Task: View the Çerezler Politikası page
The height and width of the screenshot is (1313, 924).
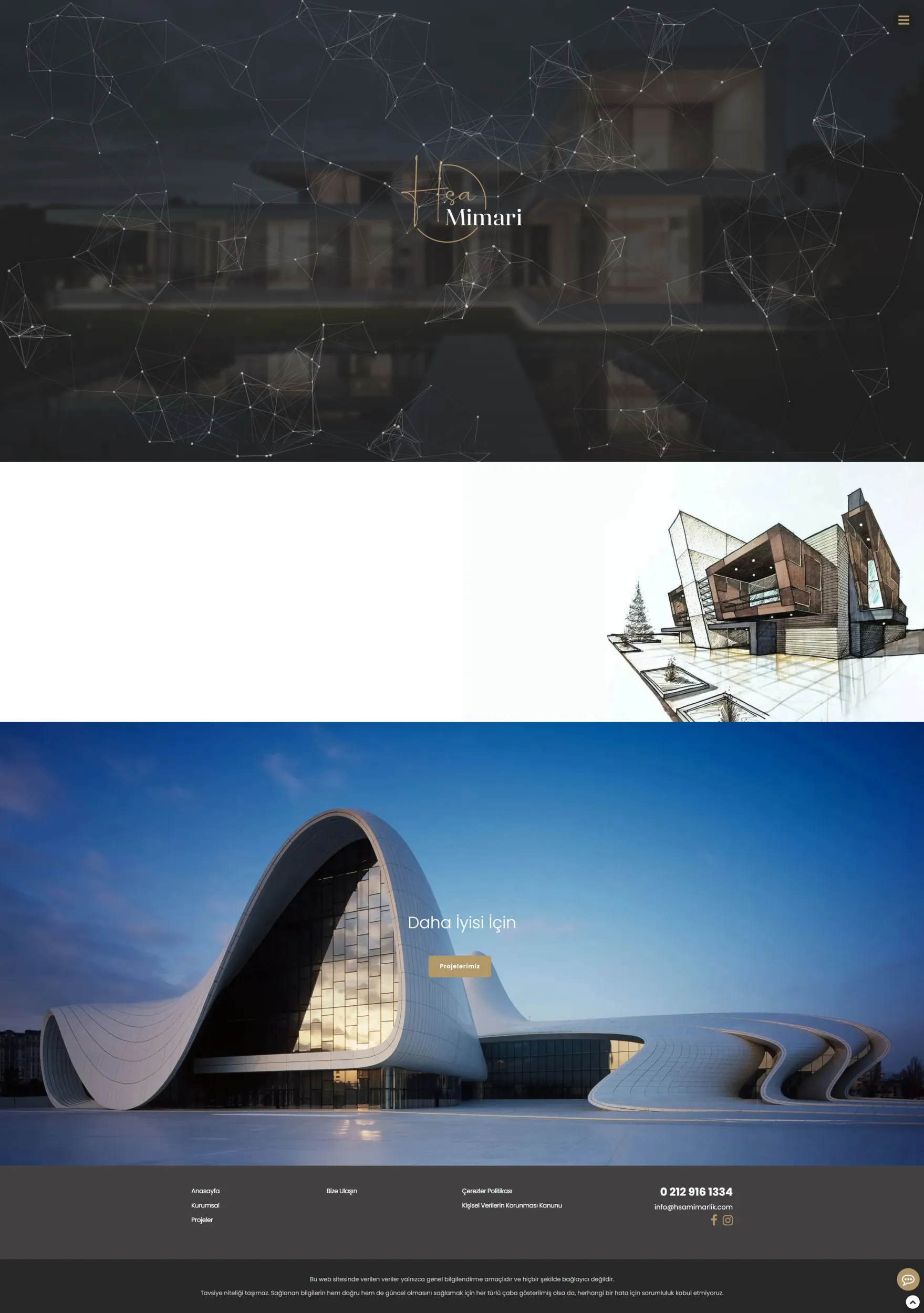Action: [487, 1191]
